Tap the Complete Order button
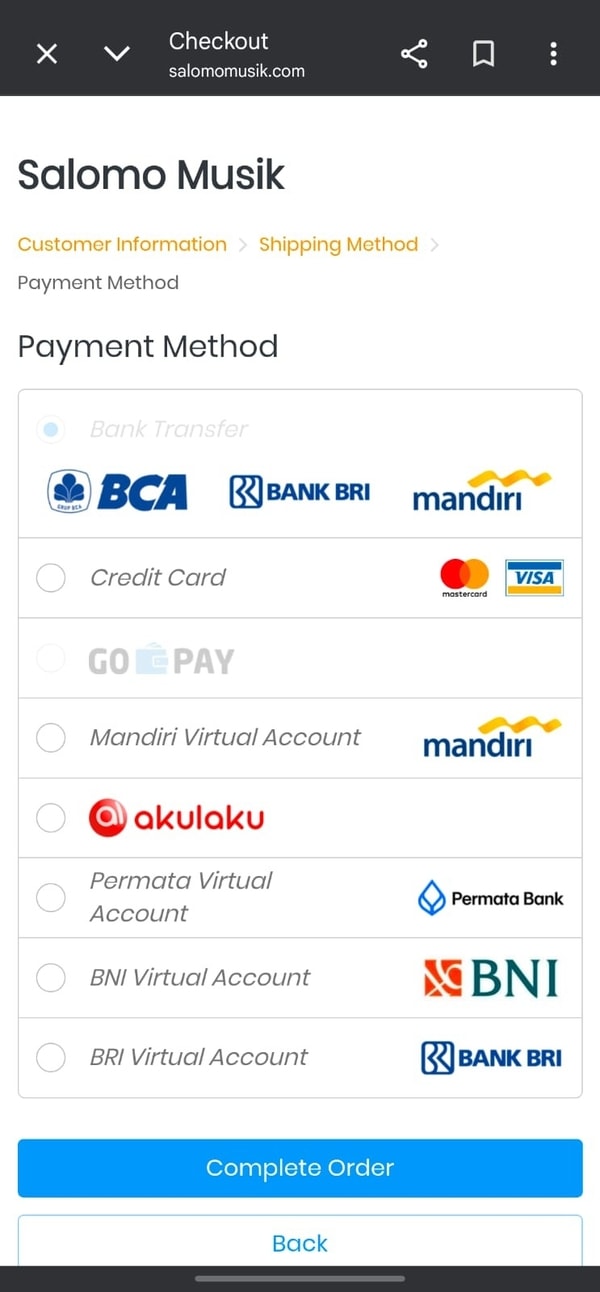600x1292 pixels. [x=300, y=1168]
